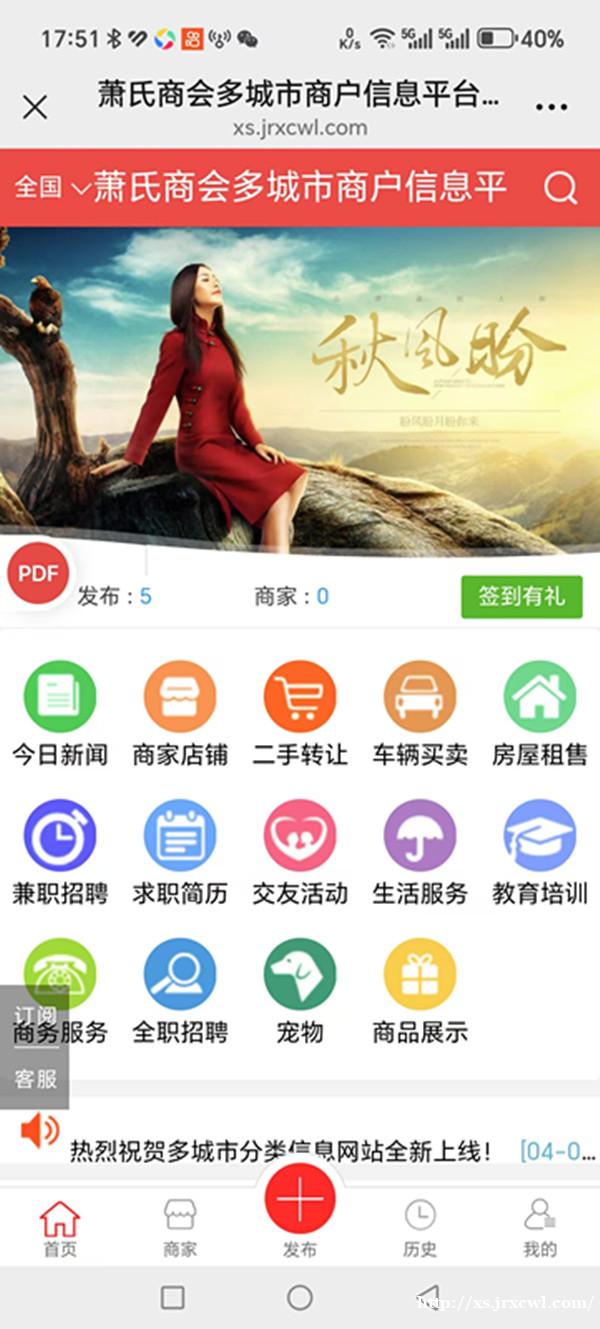This screenshot has width=600, height=1329.
Task: Tap the 签到有礼 button
Action: [521, 597]
